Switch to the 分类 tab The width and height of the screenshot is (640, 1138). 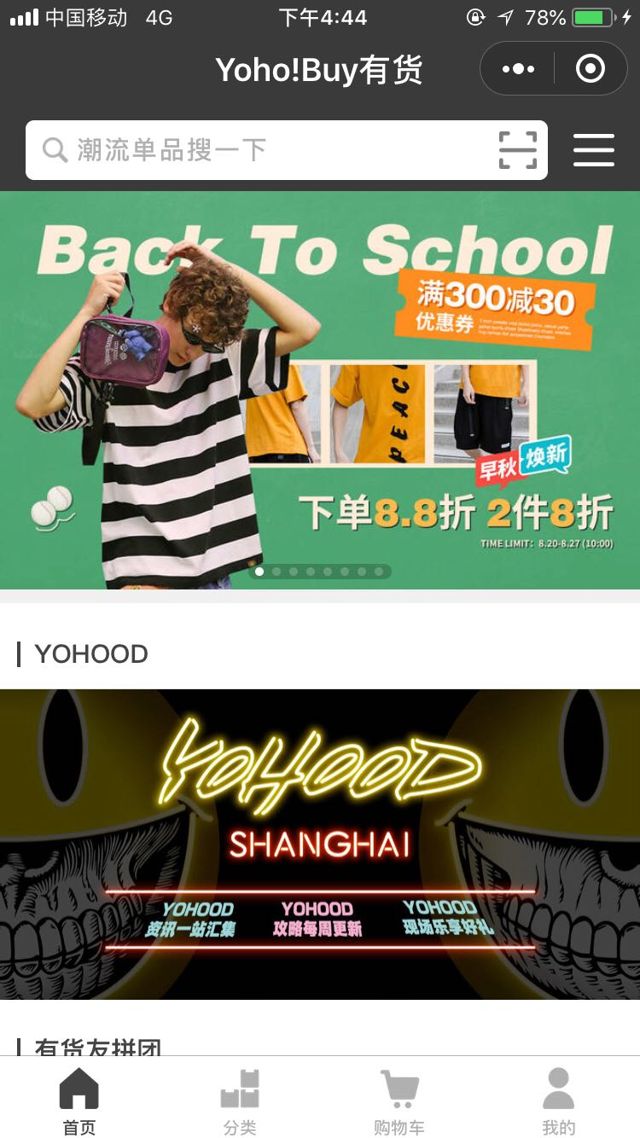click(239, 1100)
